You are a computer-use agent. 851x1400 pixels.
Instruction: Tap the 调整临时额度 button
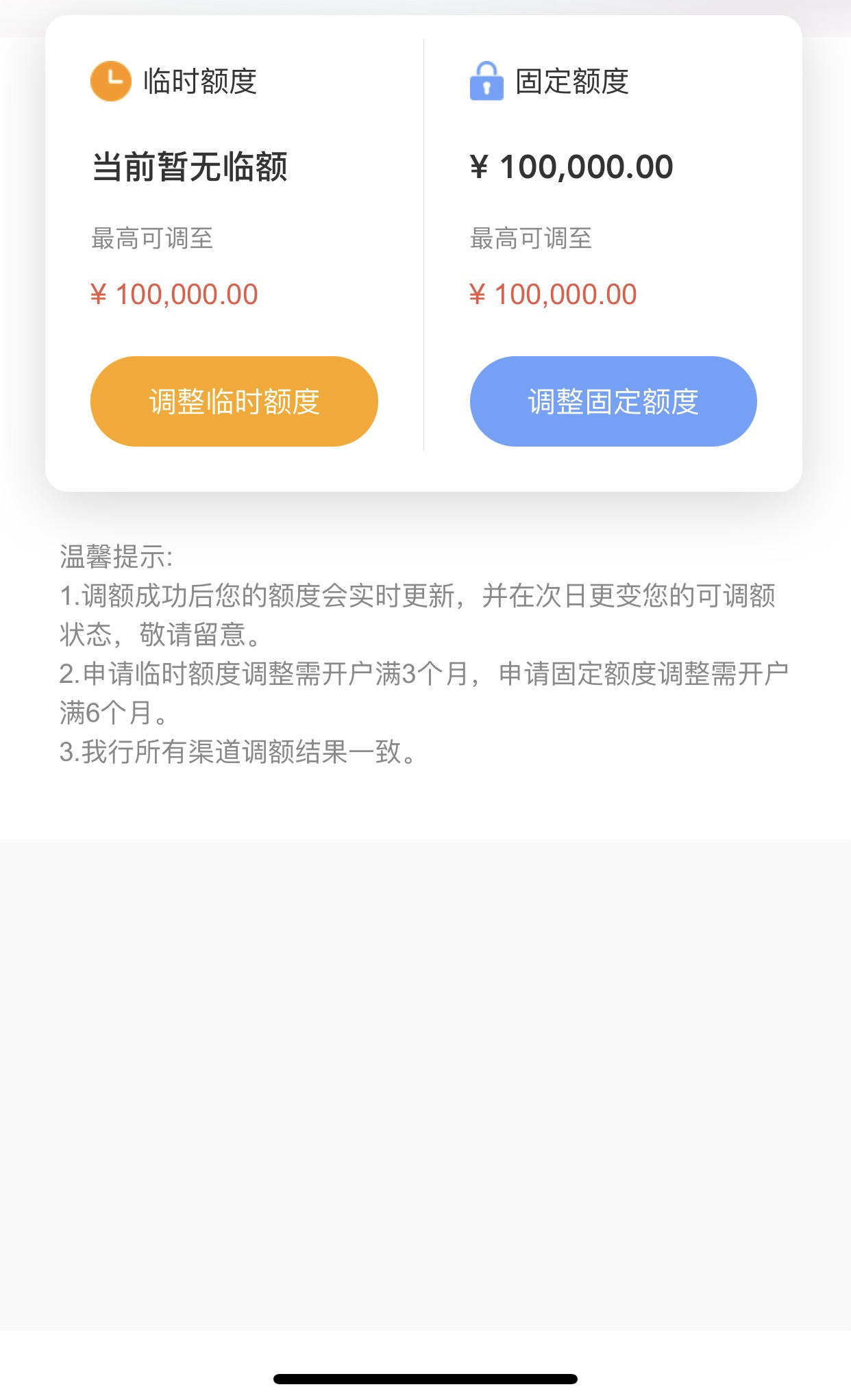coord(234,401)
